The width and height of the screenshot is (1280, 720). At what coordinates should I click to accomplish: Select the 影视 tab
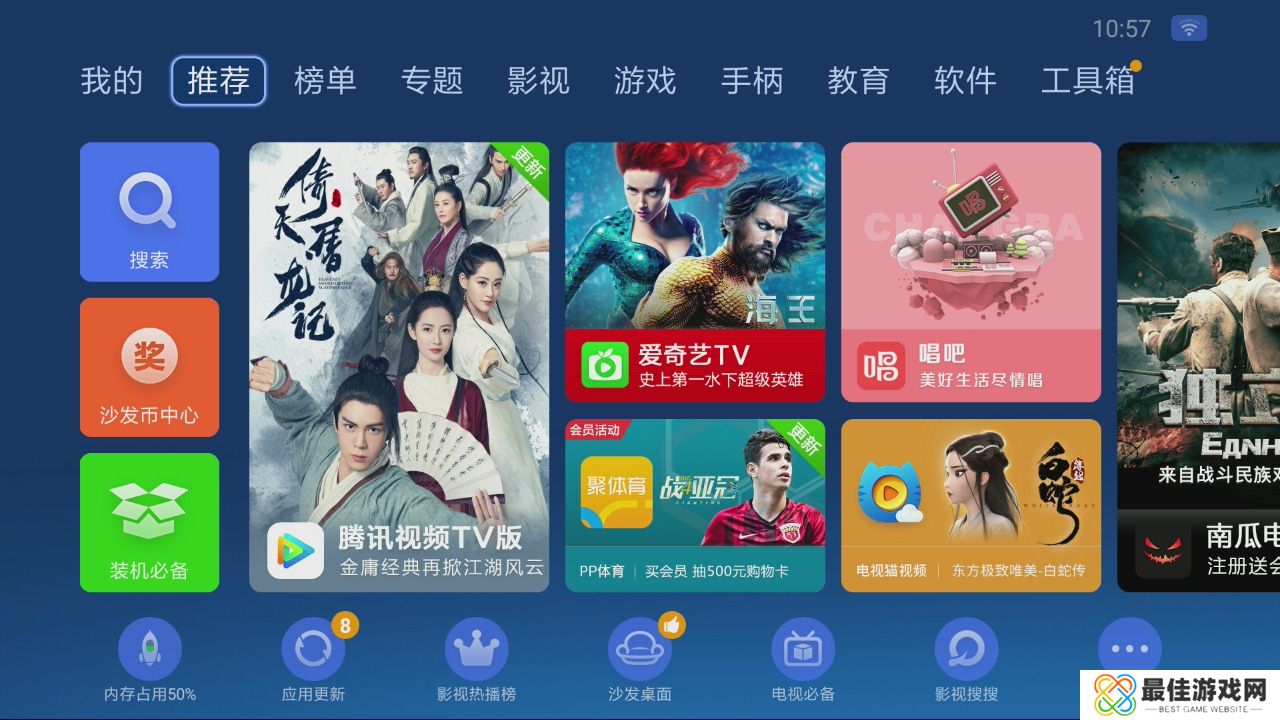538,80
